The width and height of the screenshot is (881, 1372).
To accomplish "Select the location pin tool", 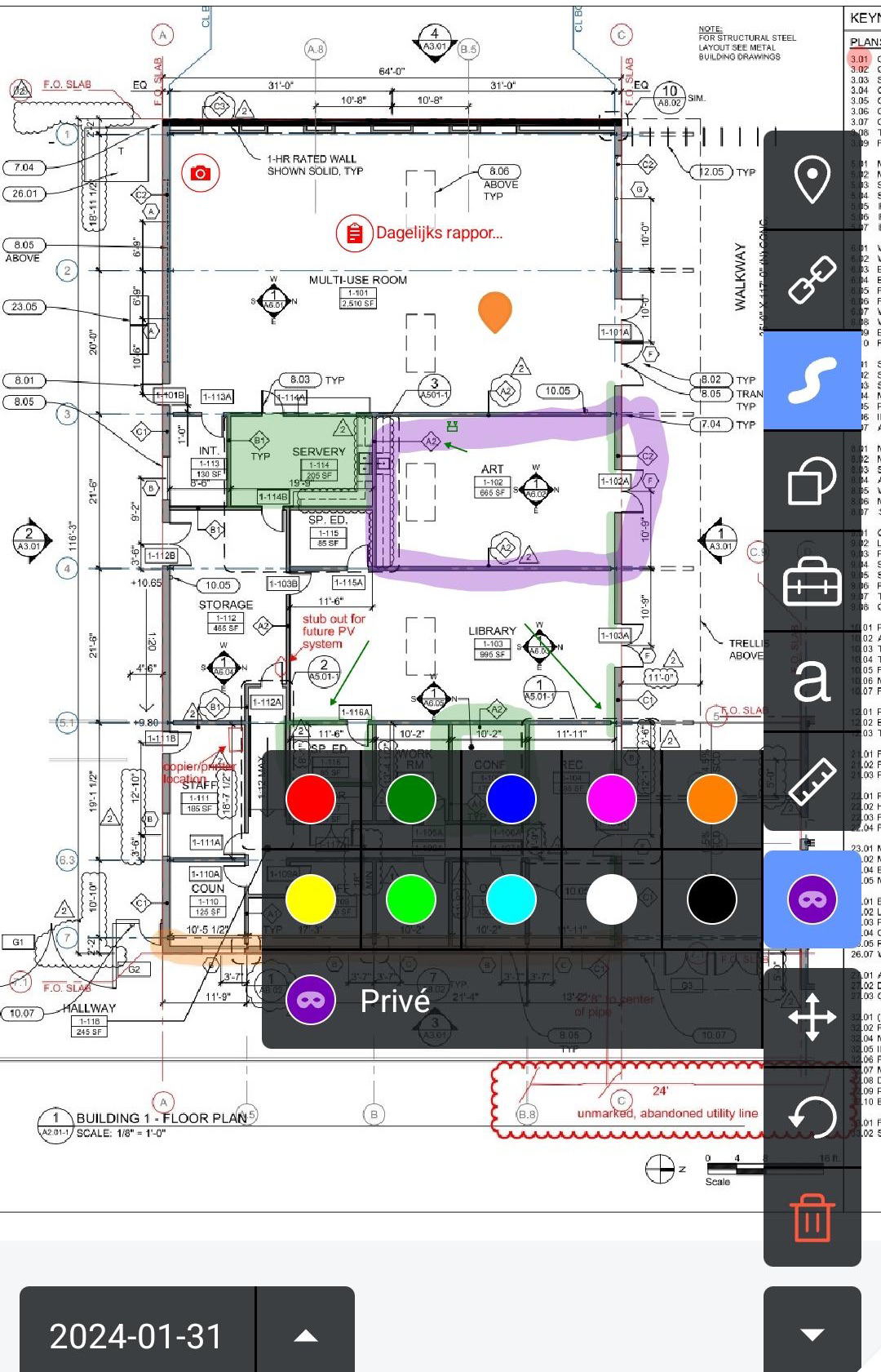I will (812, 180).
